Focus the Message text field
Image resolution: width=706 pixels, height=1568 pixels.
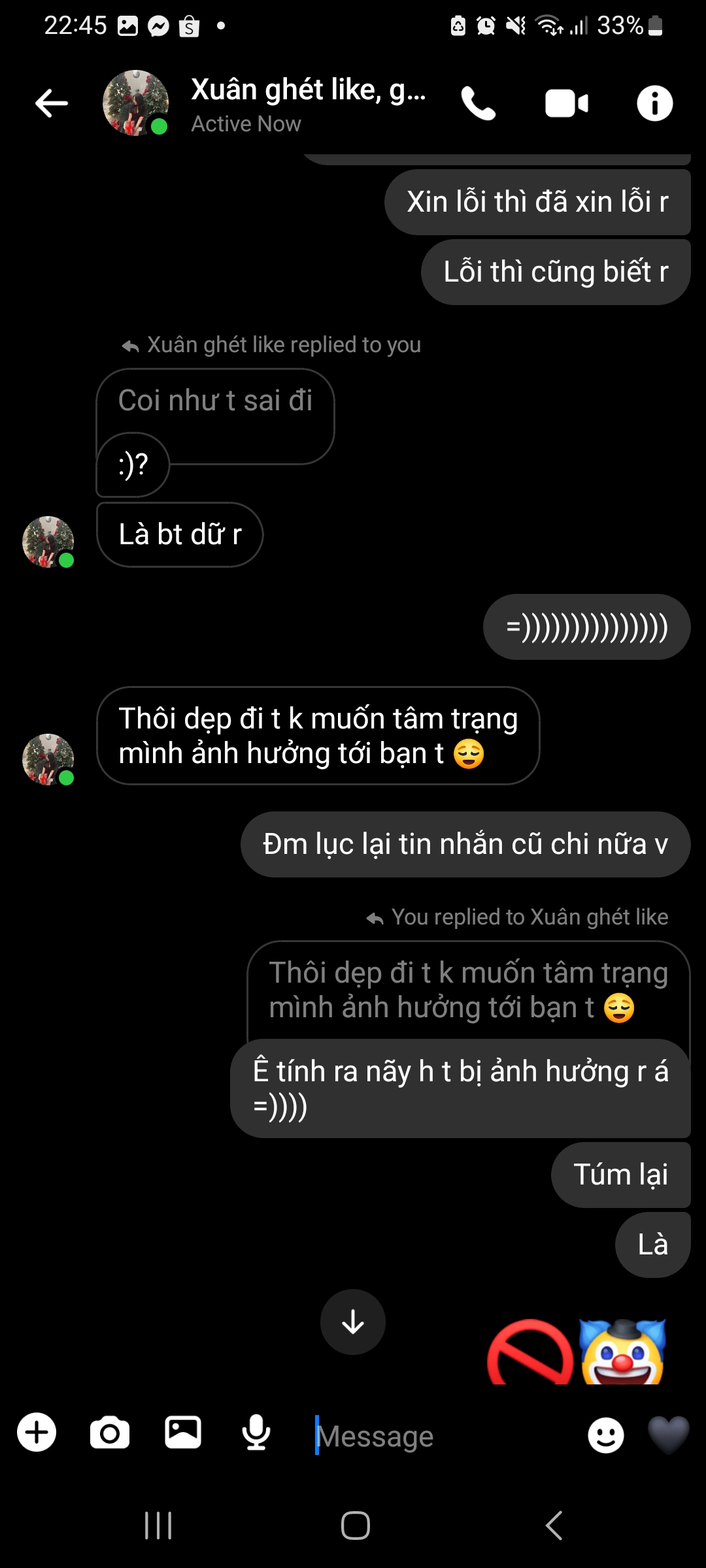(x=445, y=1436)
